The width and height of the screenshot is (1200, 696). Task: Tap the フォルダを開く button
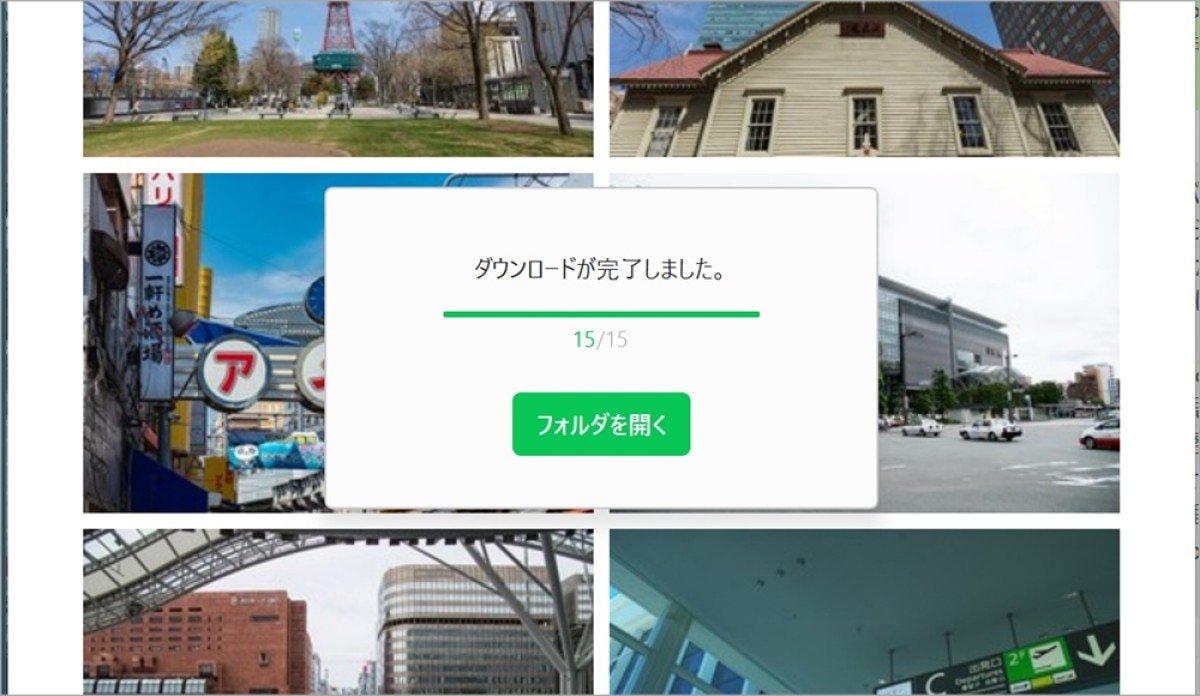click(x=601, y=424)
